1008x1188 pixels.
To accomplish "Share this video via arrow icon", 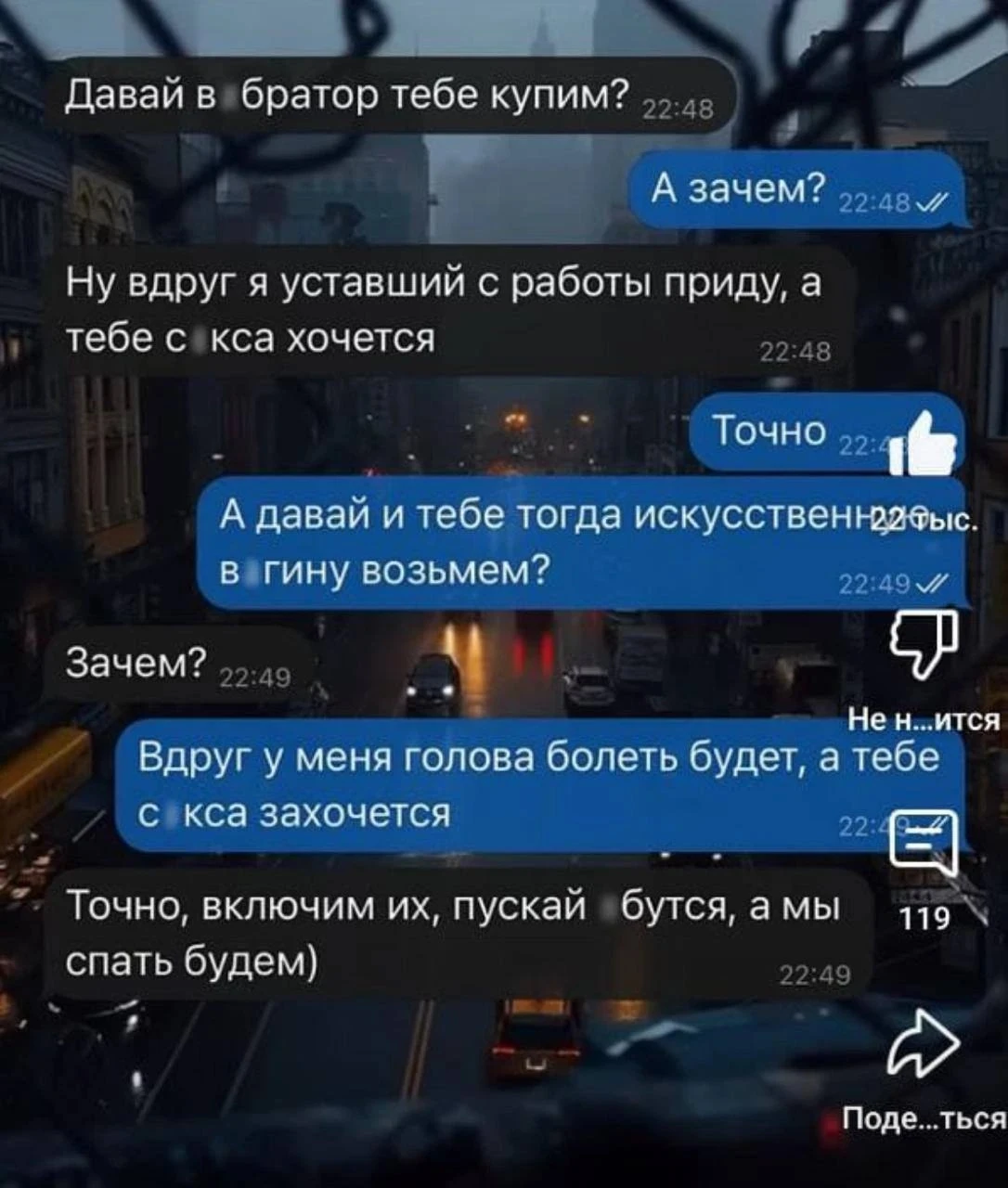I will [924, 1047].
